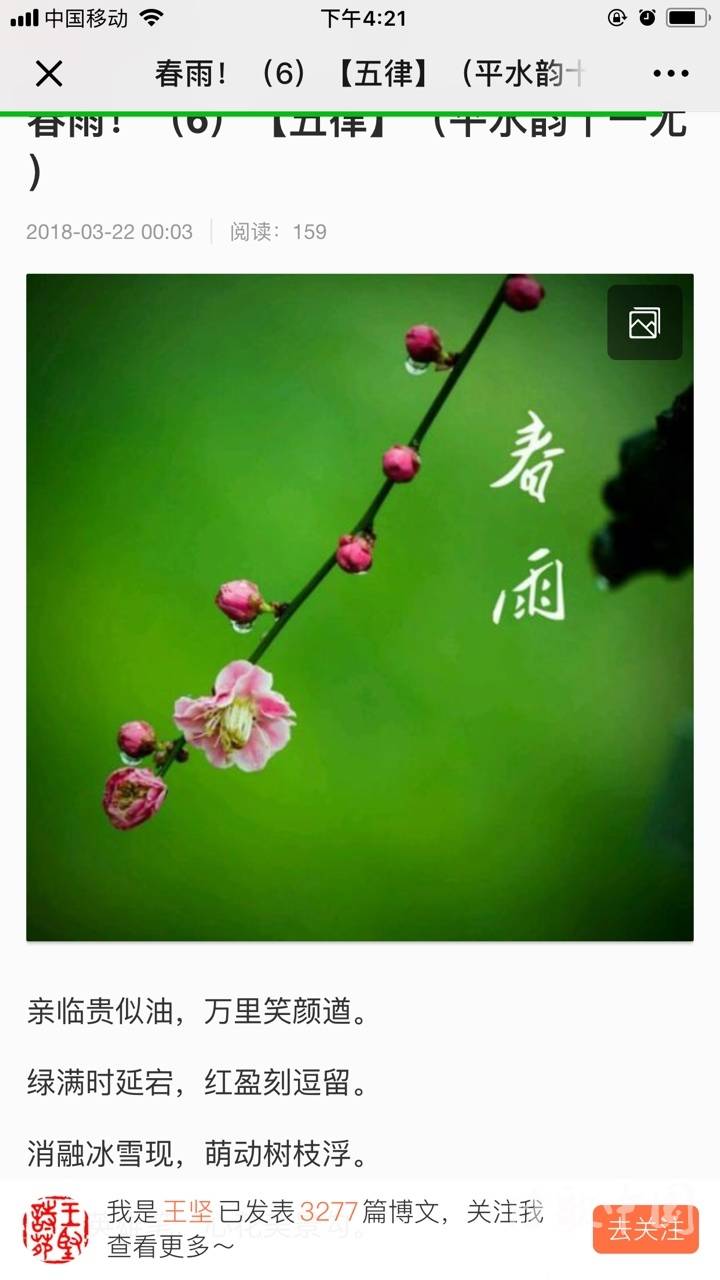Screen dimensions: 720x1280
Task: Tap the 去关注 follow button
Action: tap(645, 1229)
